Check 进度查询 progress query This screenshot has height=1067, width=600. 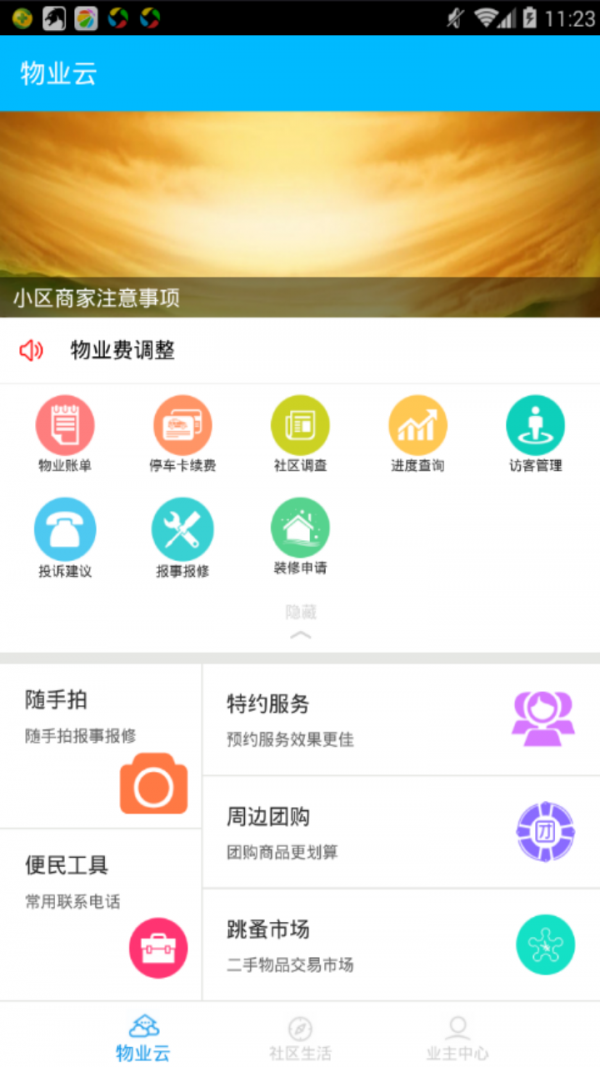tap(417, 433)
